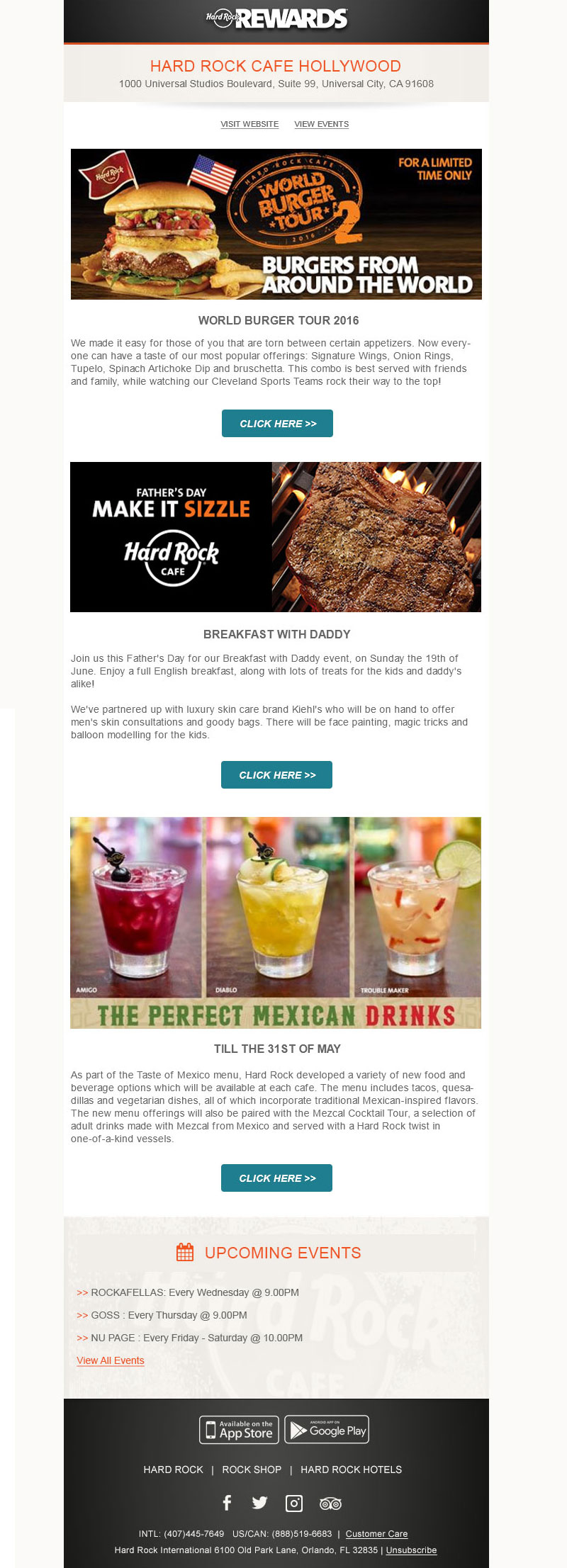Open the Hard Rock Hotels link
This screenshot has width=567, height=1568.
[351, 1470]
